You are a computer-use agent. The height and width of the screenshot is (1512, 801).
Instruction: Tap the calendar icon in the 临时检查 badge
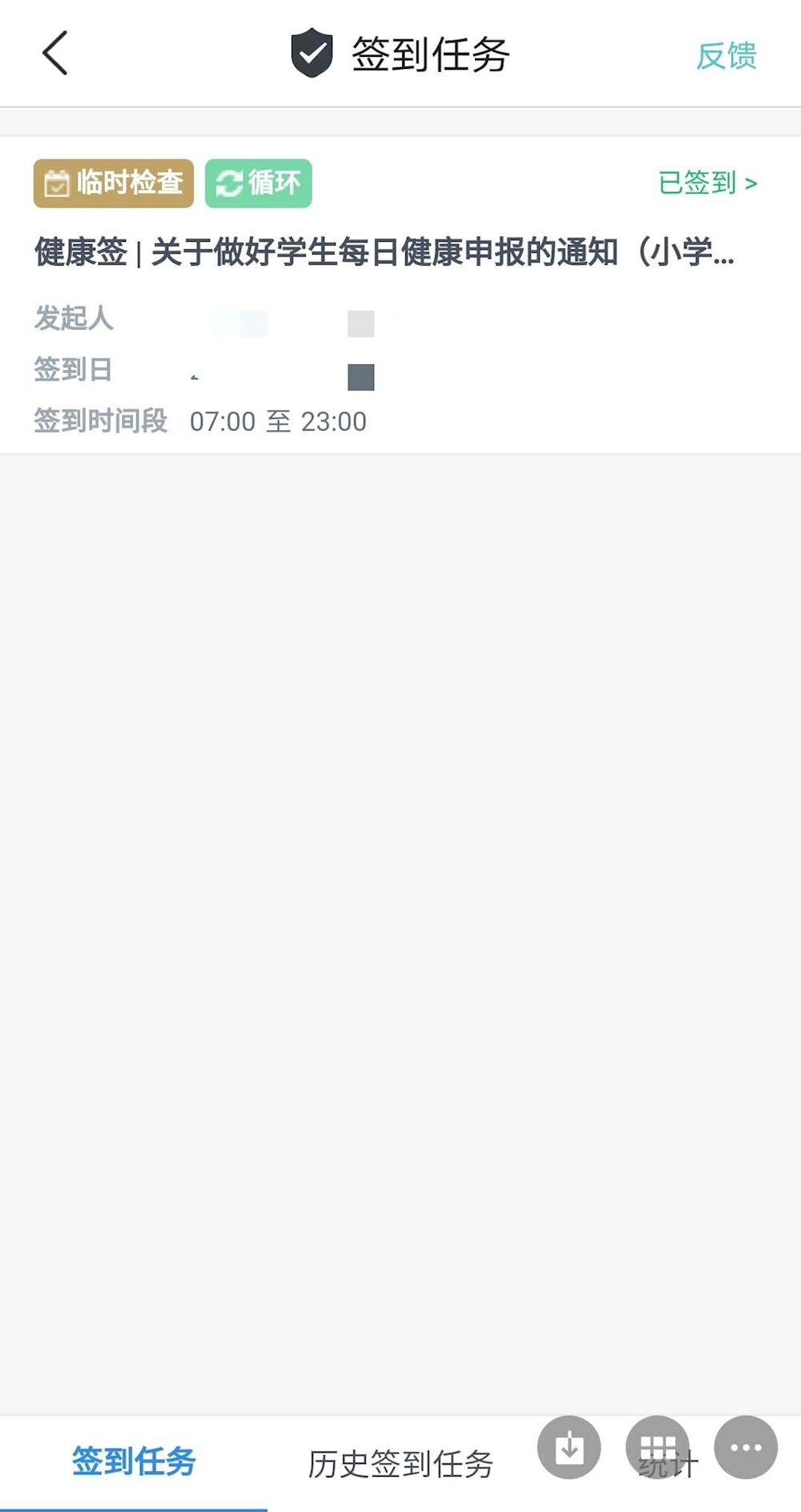(54, 183)
